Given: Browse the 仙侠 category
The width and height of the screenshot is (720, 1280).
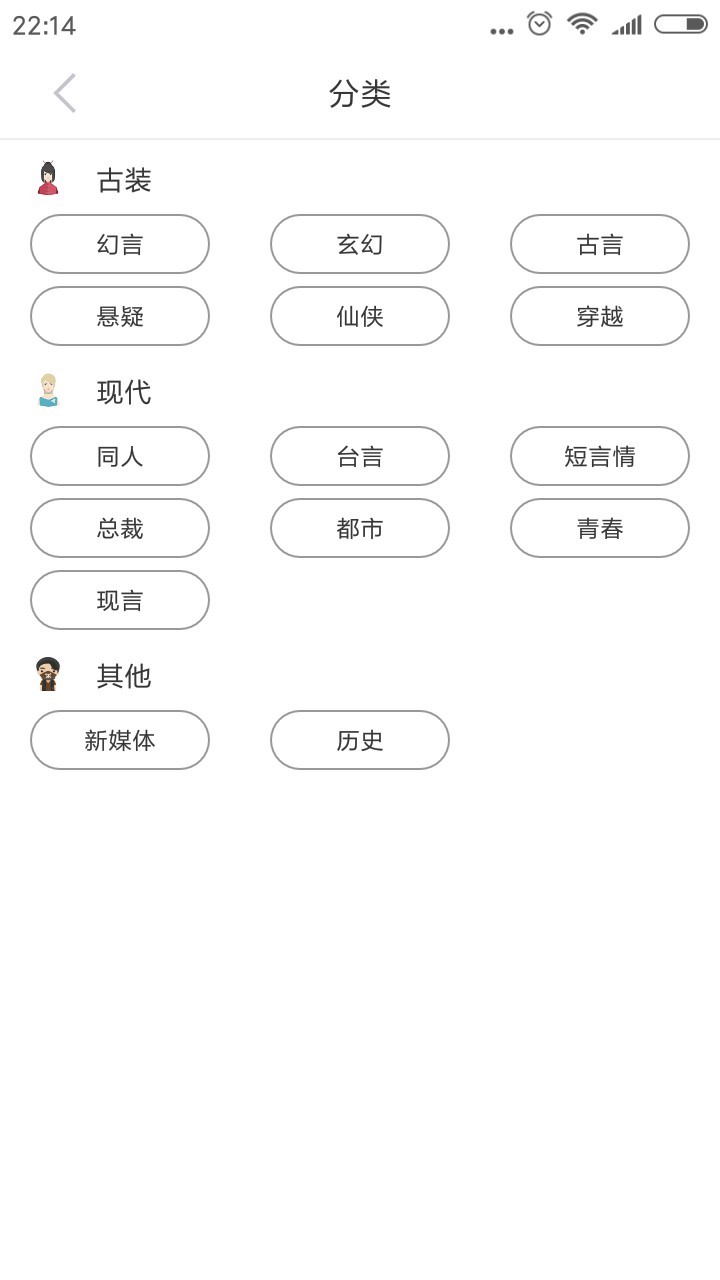Looking at the screenshot, I should coord(360,316).
